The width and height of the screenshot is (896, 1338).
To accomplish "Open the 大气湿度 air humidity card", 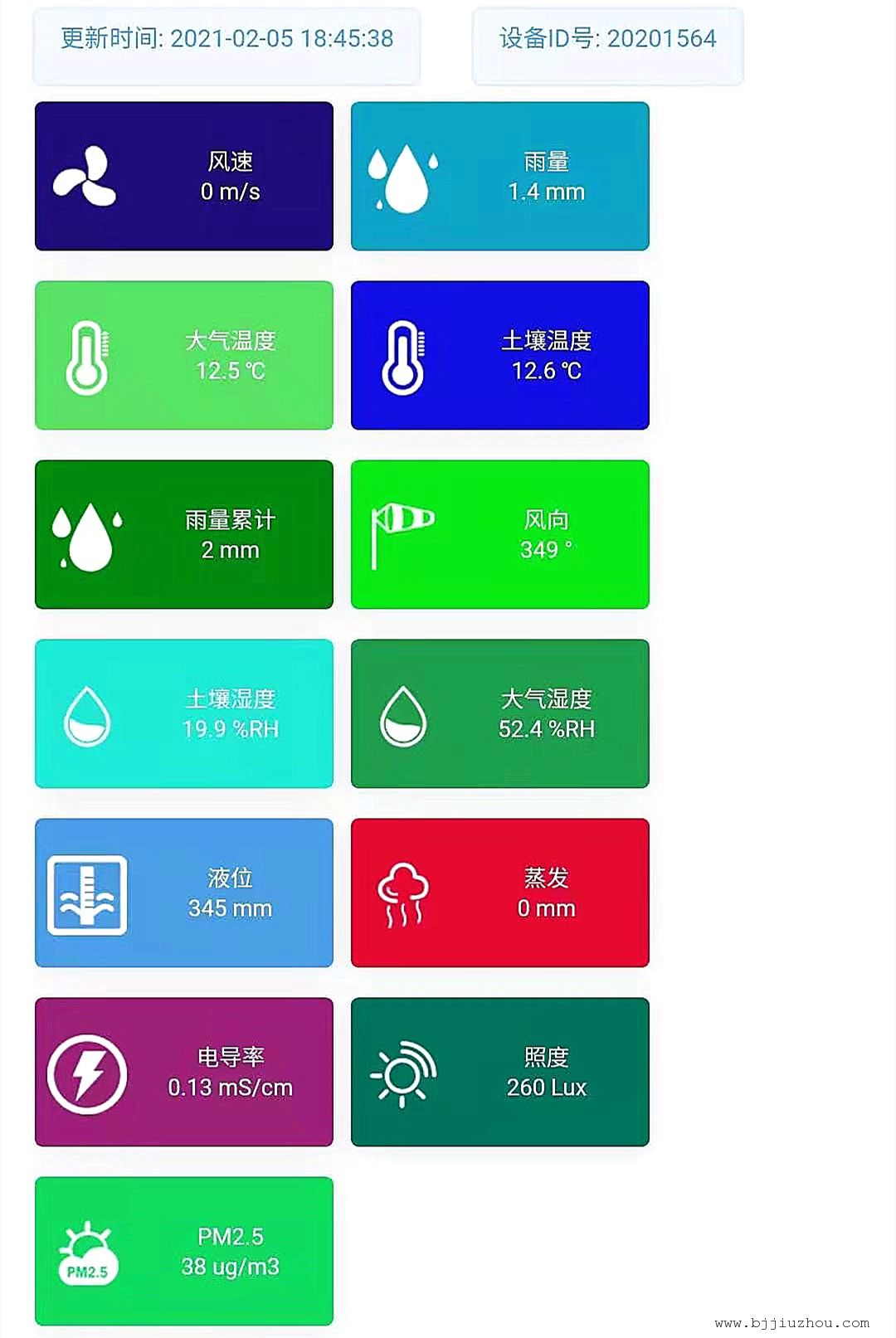I will pyautogui.click(x=499, y=713).
